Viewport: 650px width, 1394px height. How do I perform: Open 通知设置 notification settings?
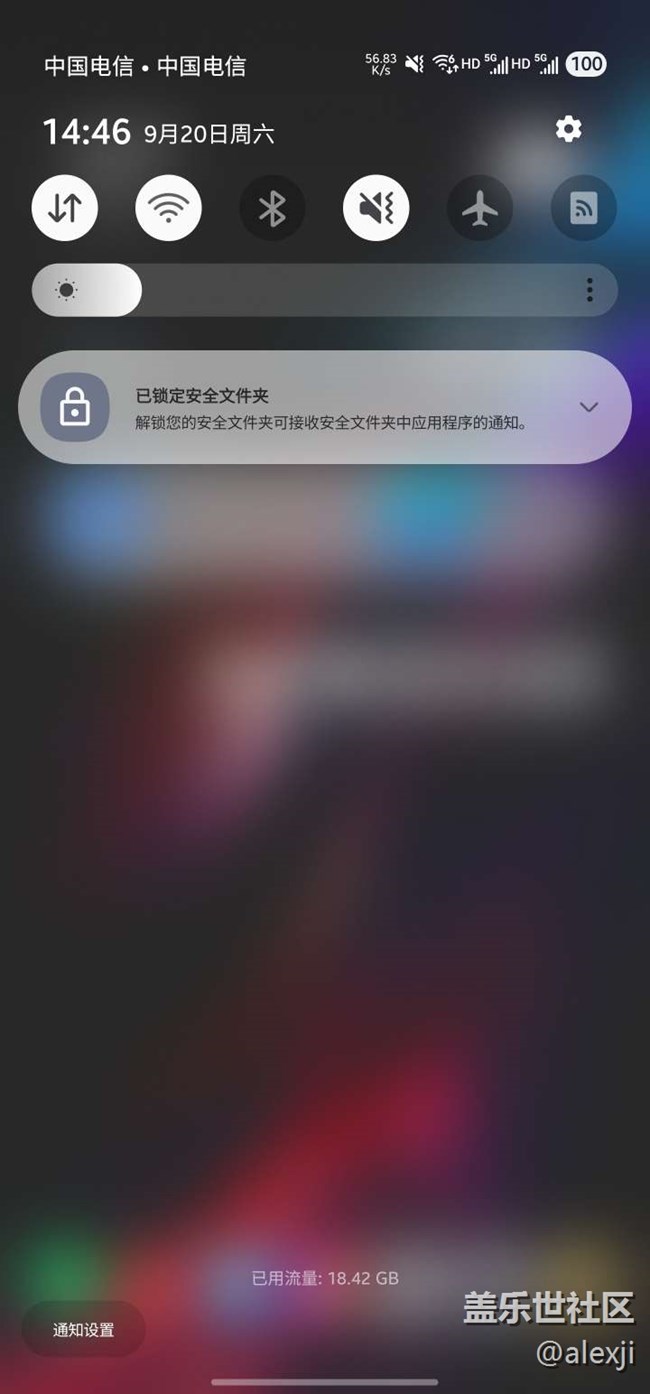coord(84,1330)
